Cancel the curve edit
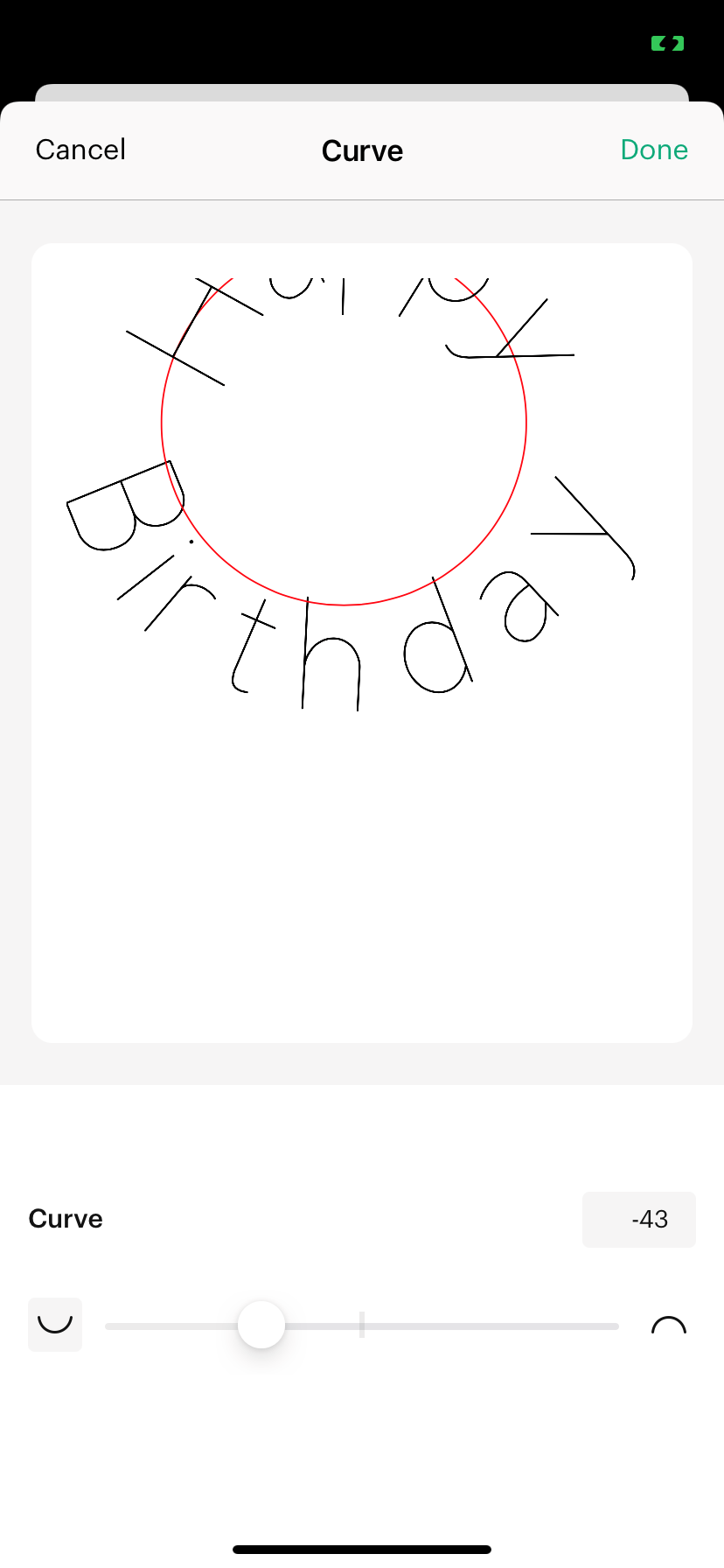This screenshot has height=1568, width=724. (80, 150)
